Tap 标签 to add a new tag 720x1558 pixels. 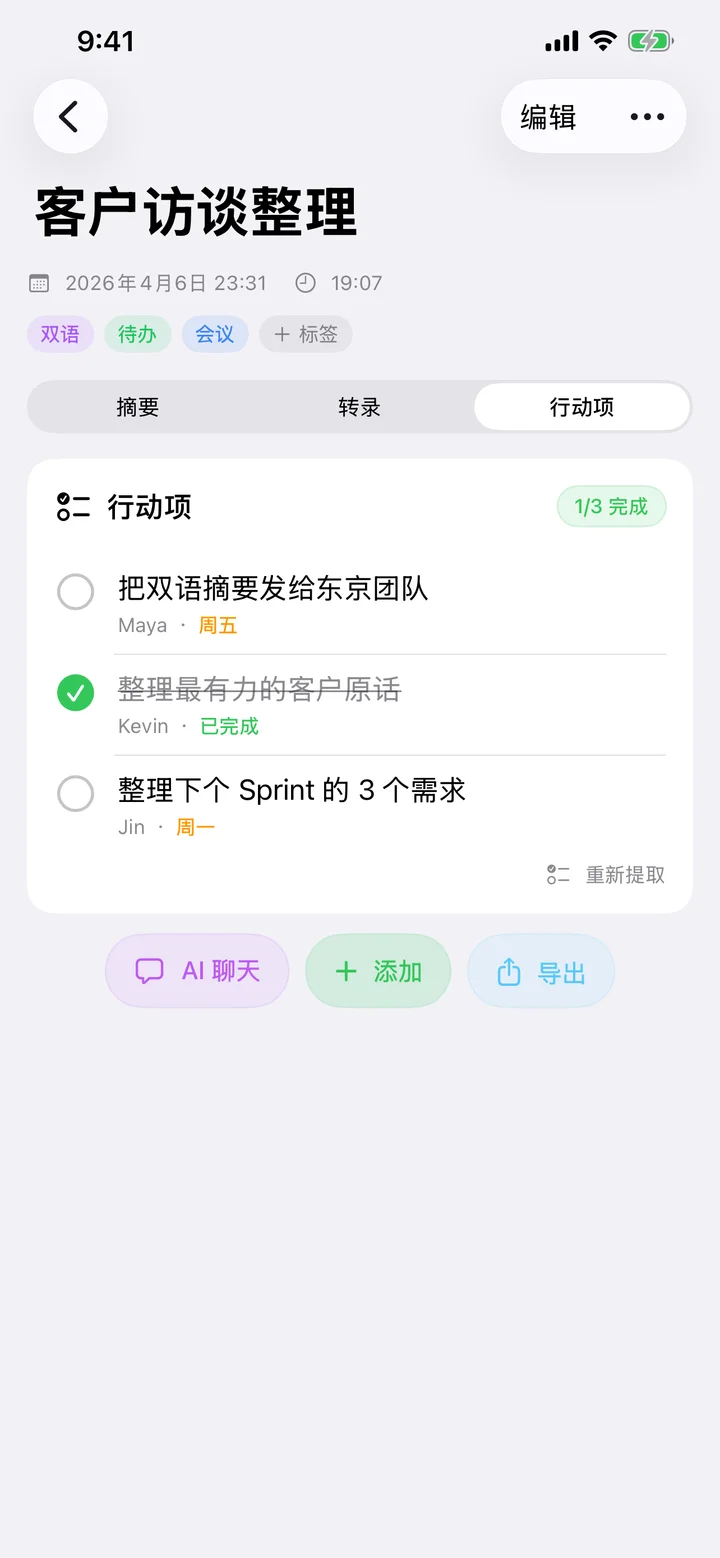[x=306, y=334]
